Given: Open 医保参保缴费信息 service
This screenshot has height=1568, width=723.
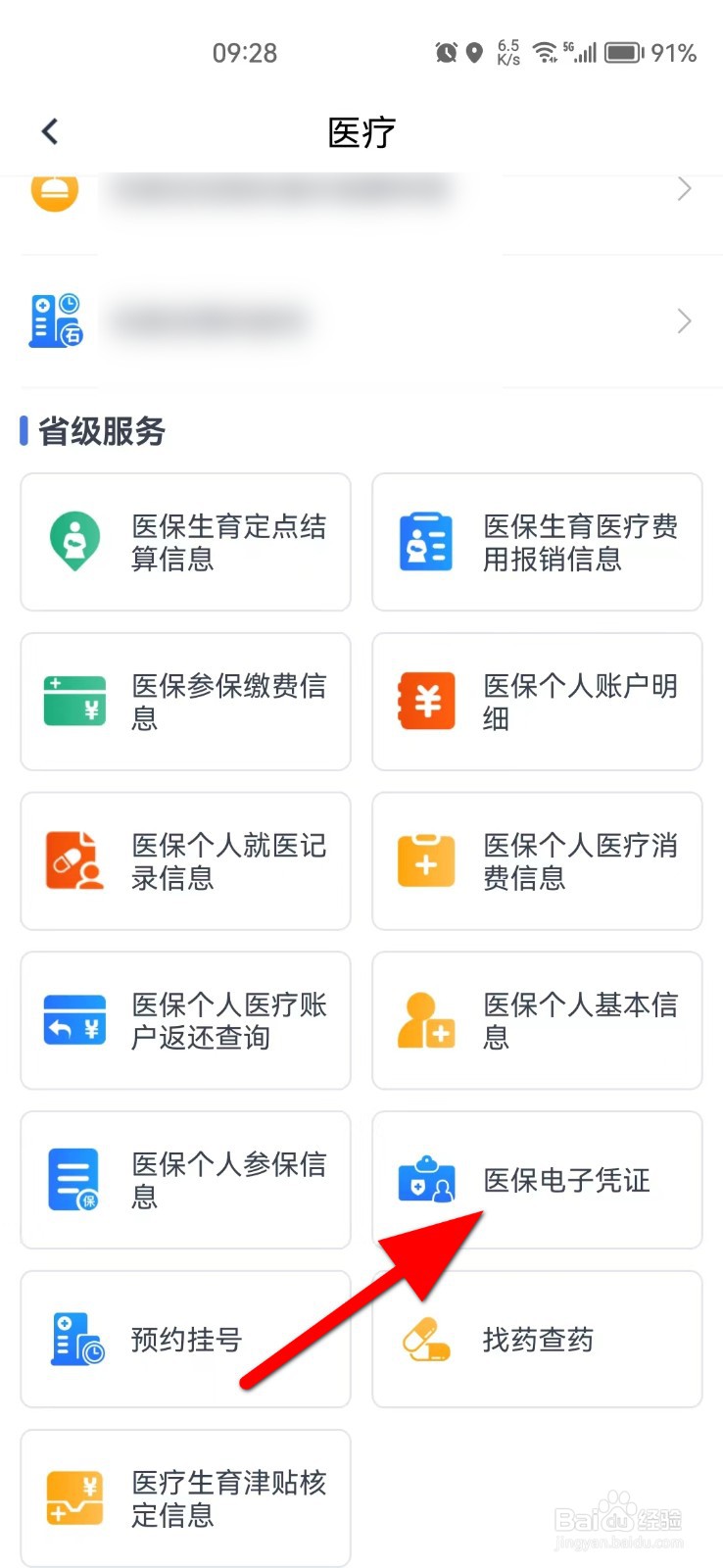Looking at the screenshot, I should click(x=185, y=702).
